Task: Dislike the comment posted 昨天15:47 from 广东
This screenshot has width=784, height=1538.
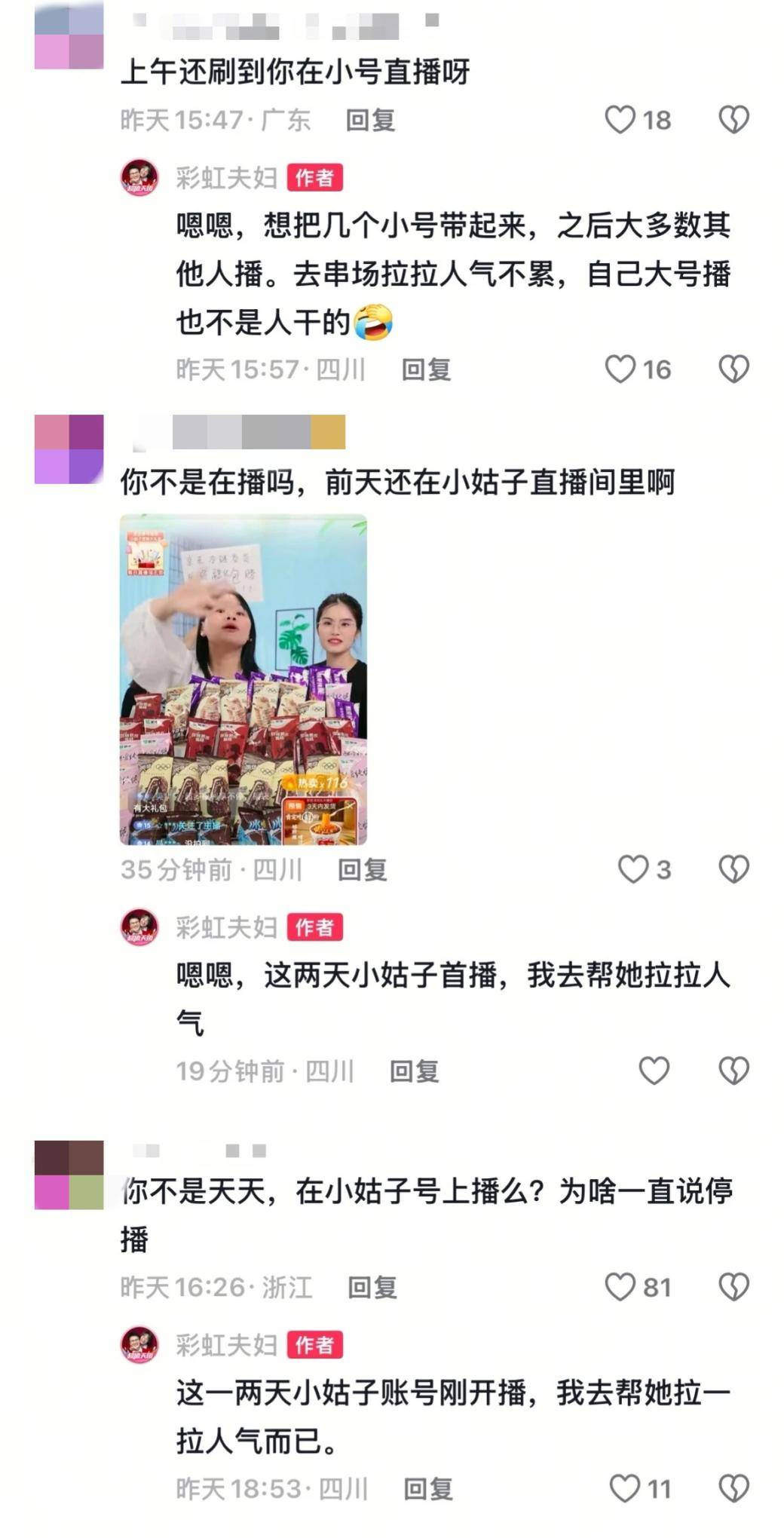Action: point(733,120)
